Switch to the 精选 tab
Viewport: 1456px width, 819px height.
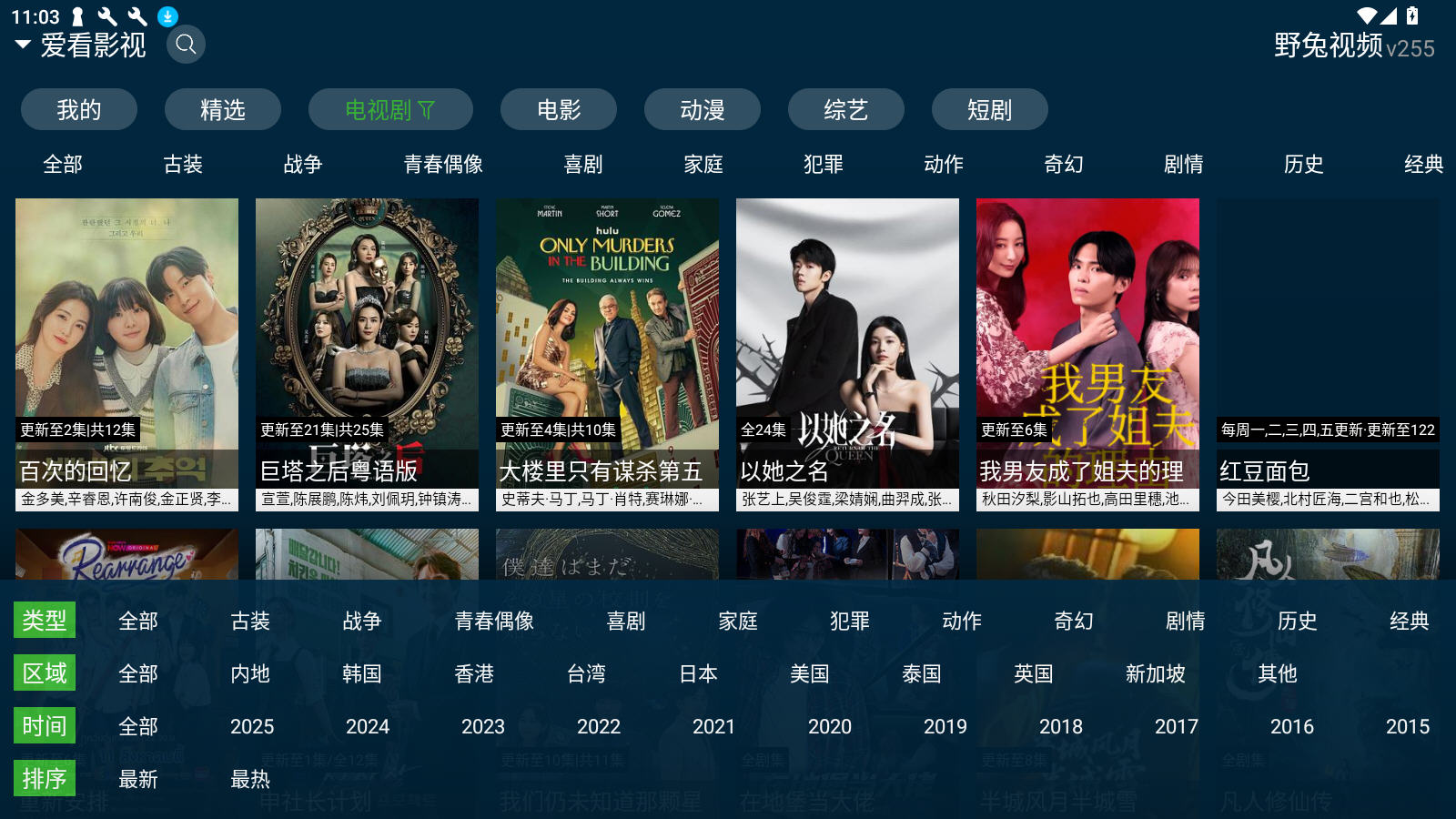(x=223, y=110)
